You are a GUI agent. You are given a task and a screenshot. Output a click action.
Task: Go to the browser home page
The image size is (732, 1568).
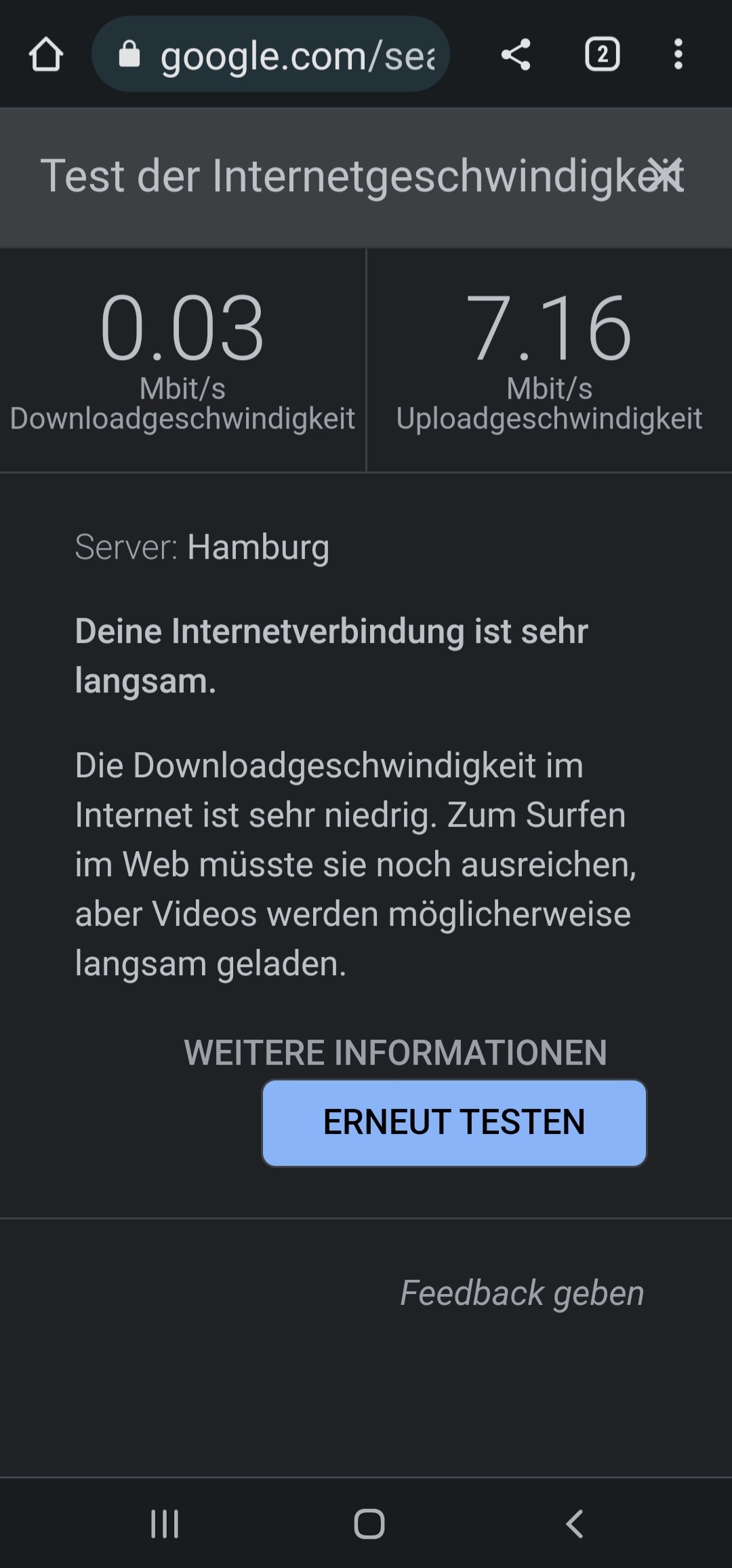(x=46, y=54)
